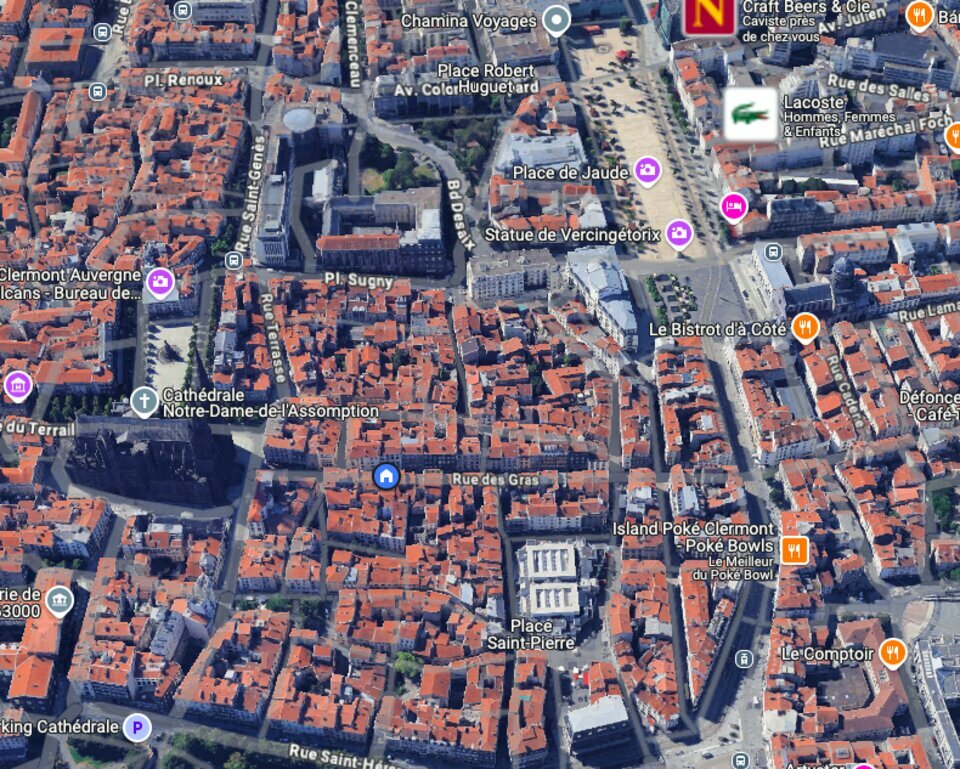Select the Clermont Auvergne Volcans bureau pin
Screen dimensions: 960x769
160,282
